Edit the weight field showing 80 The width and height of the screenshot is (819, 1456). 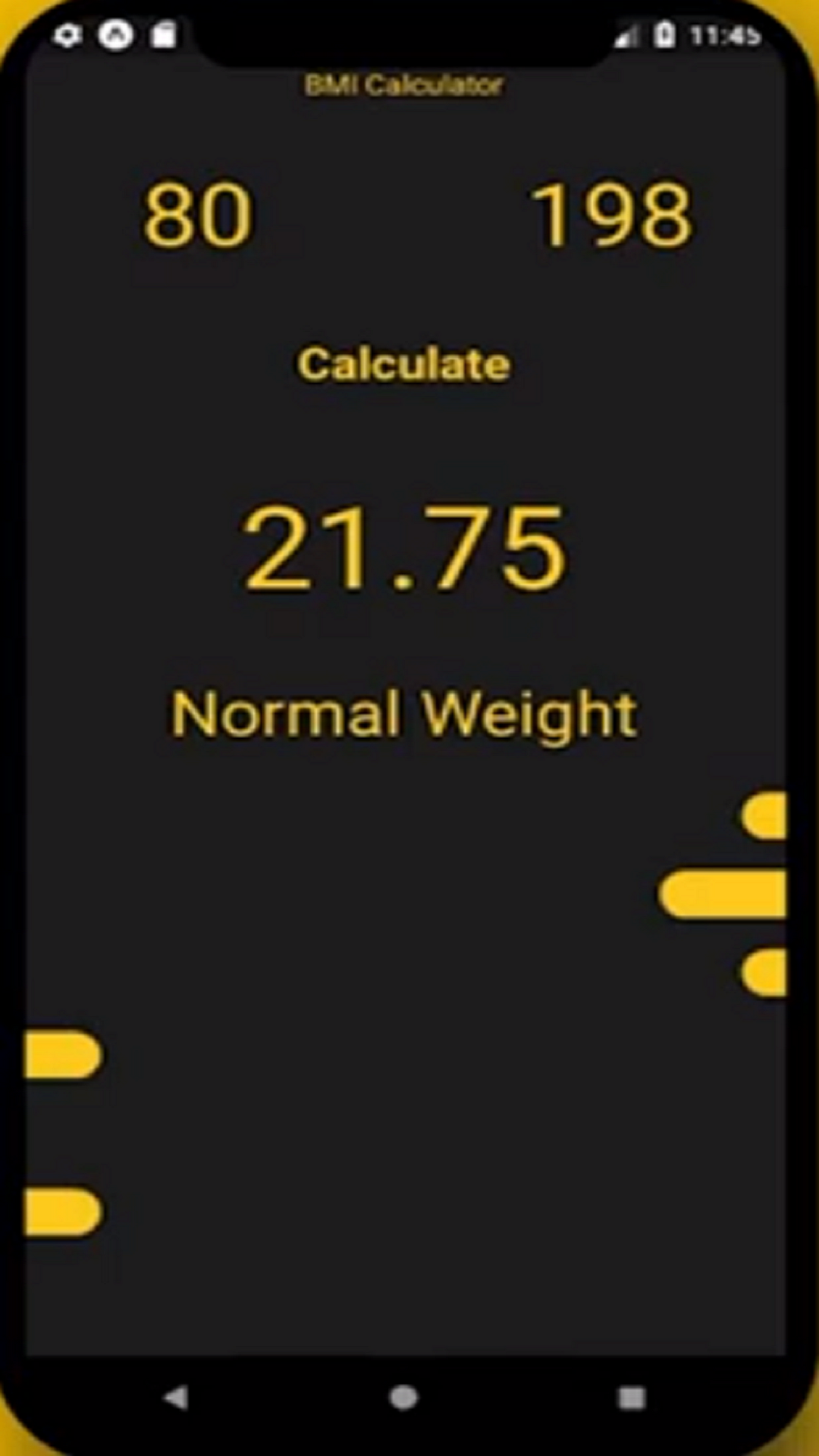point(198,215)
